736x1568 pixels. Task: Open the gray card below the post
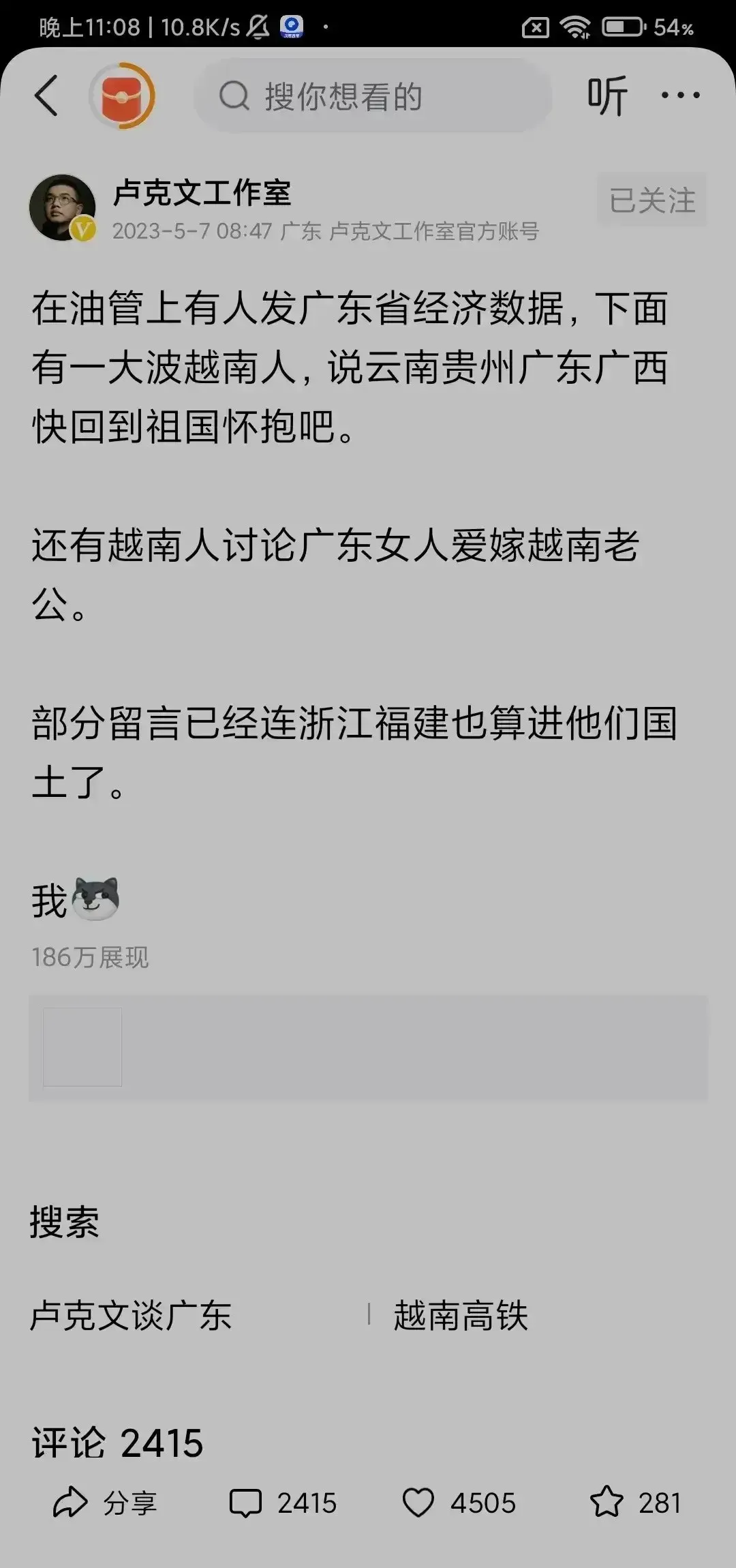click(368, 1048)
